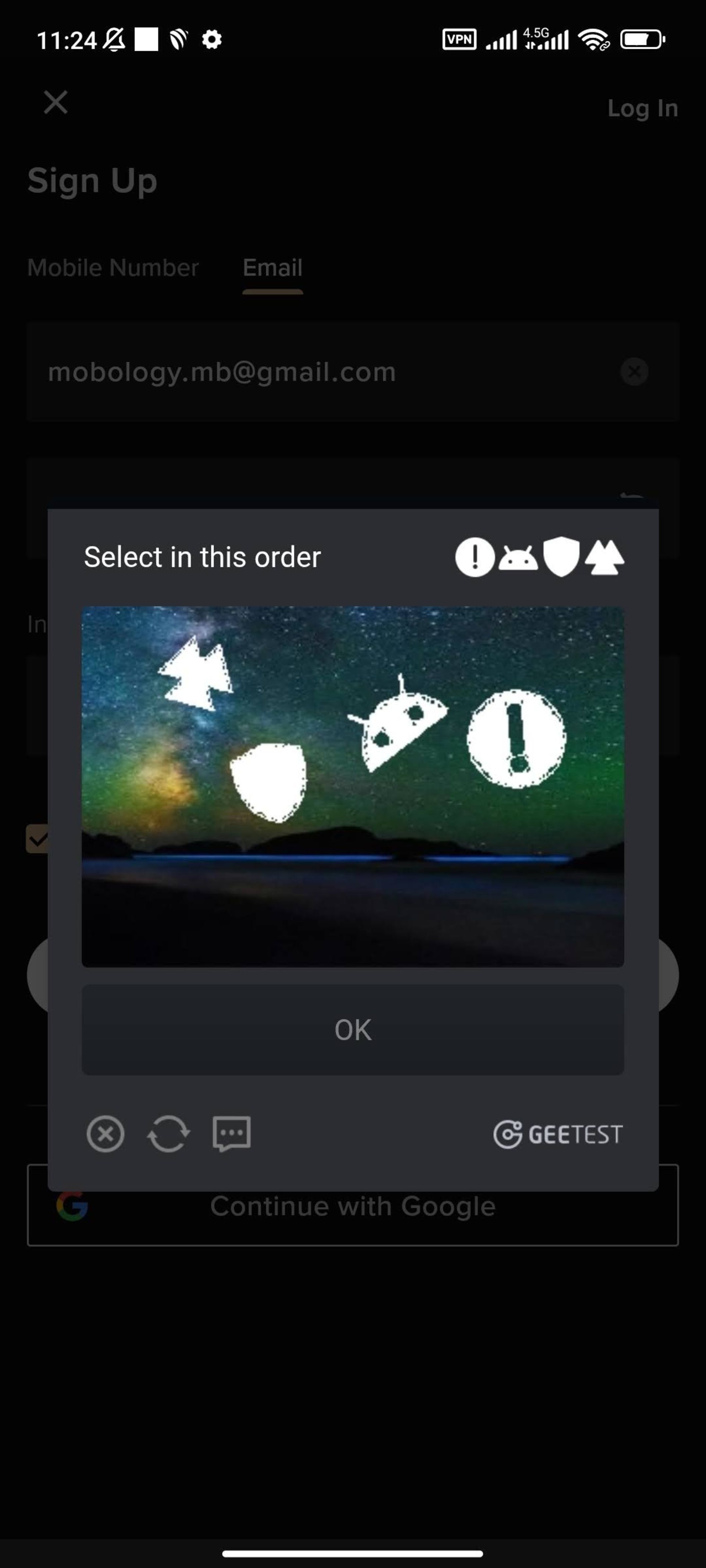706x1568 pixels.
Task: Select the exclamation mark circle in the image
Action: (517, 738)
